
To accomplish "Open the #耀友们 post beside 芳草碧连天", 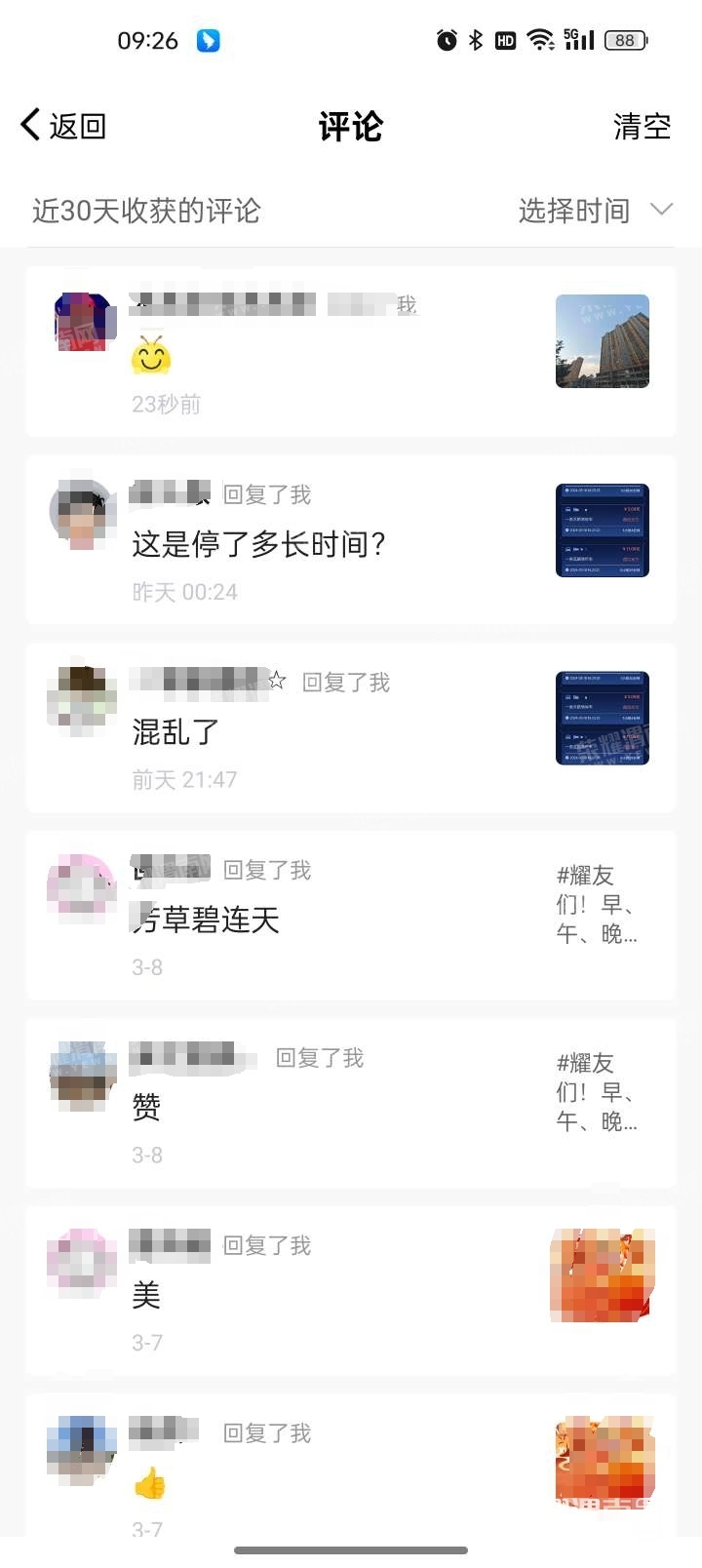I will coord(597,905).
